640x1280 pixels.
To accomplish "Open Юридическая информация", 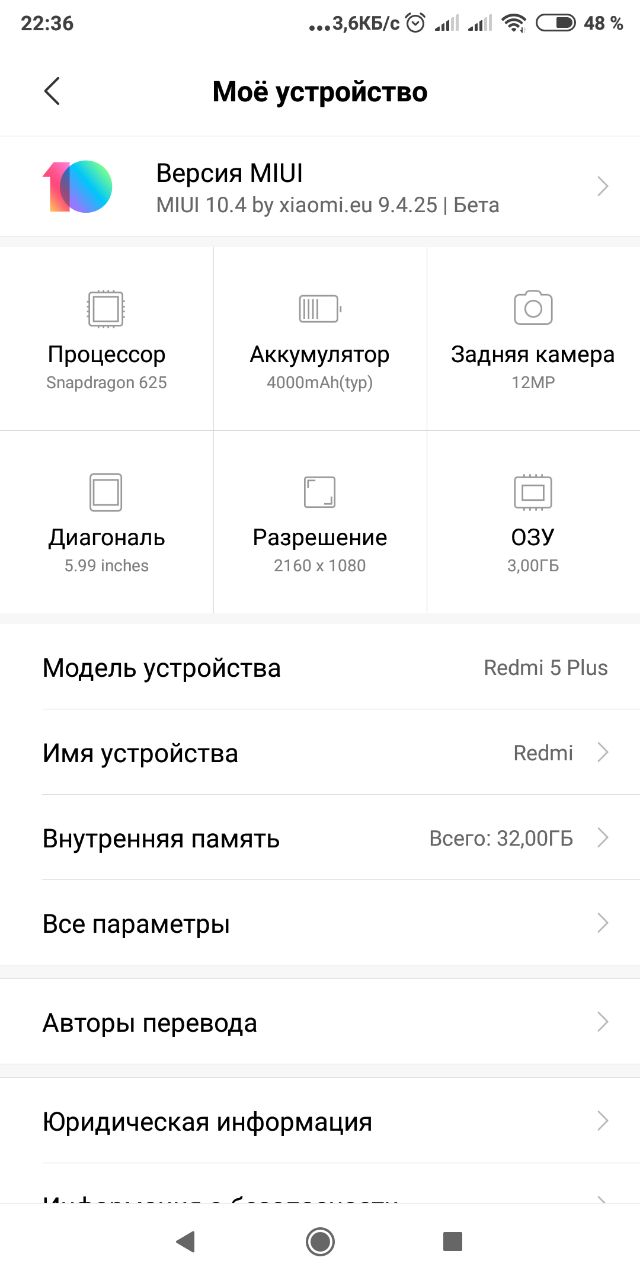I will point(320,1121).
